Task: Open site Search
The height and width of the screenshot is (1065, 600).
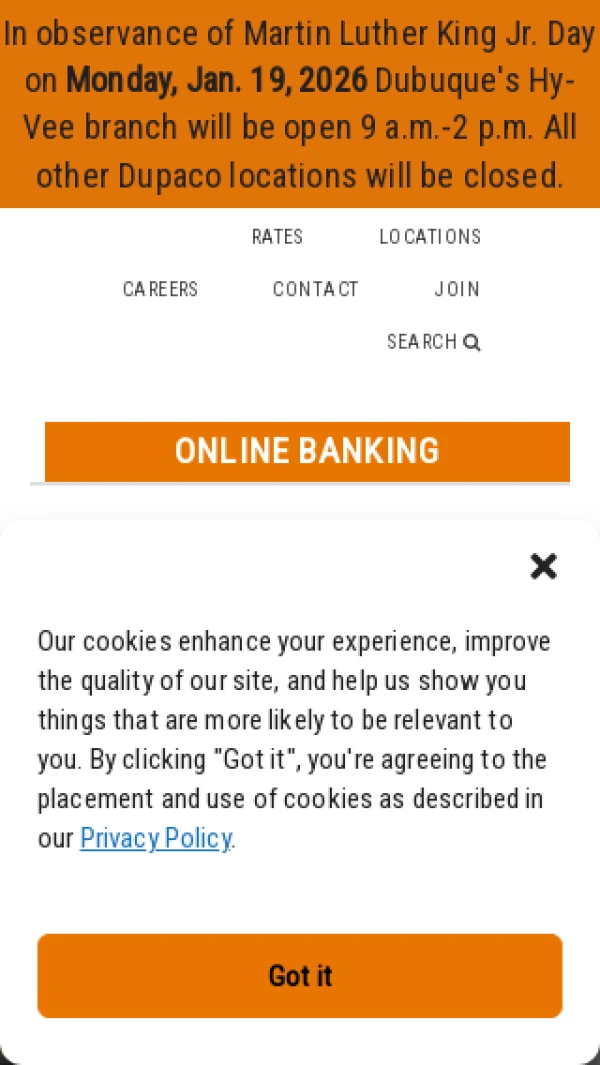Action: click(x=434, y=342)
